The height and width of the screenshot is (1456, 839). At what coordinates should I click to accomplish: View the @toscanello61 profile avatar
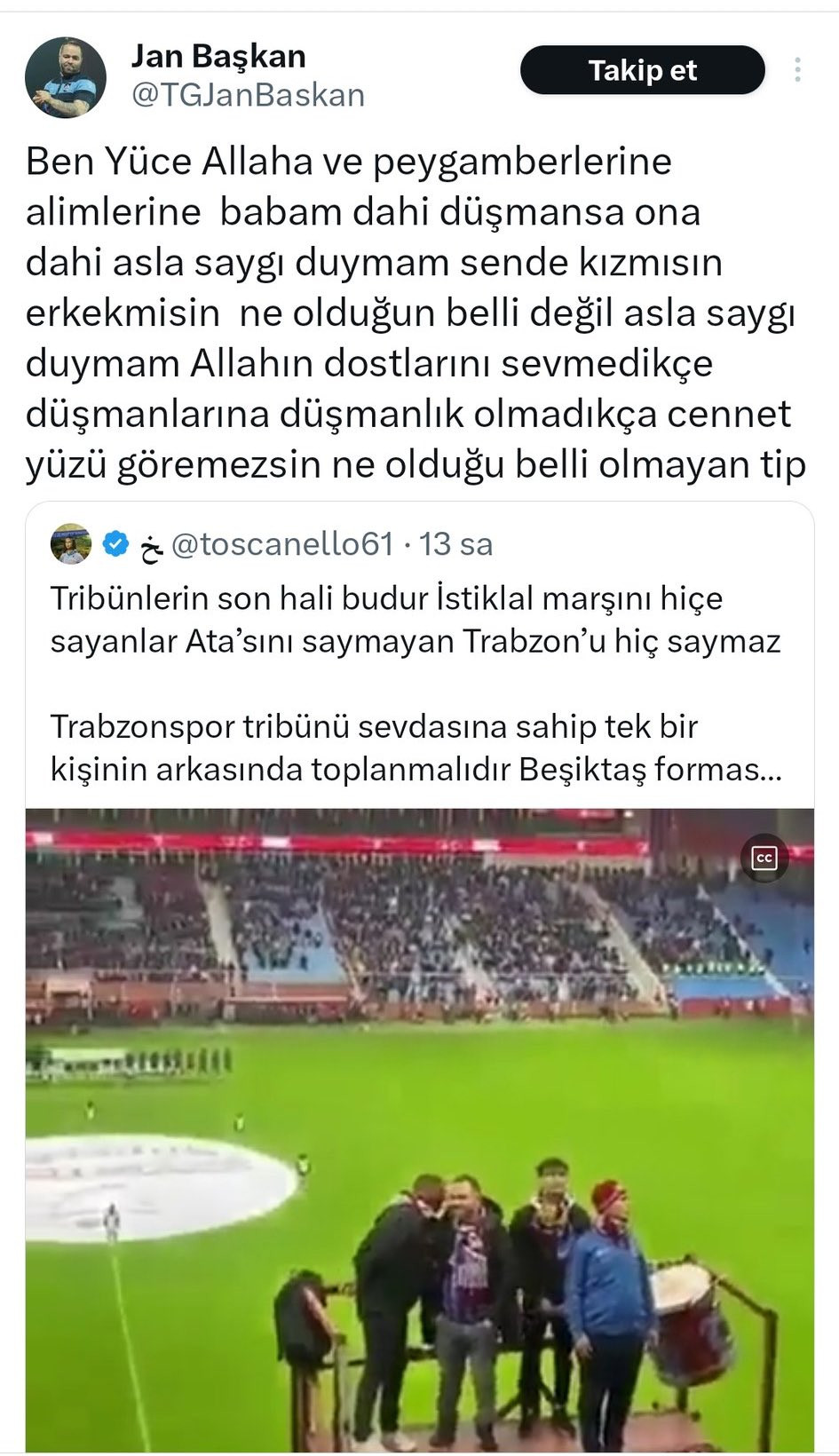coord(71,543)
